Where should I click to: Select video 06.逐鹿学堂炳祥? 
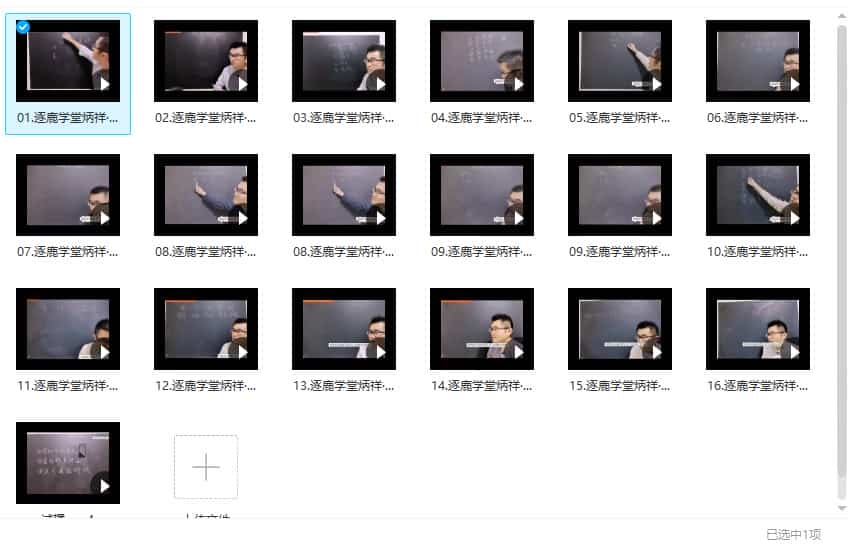757,61
